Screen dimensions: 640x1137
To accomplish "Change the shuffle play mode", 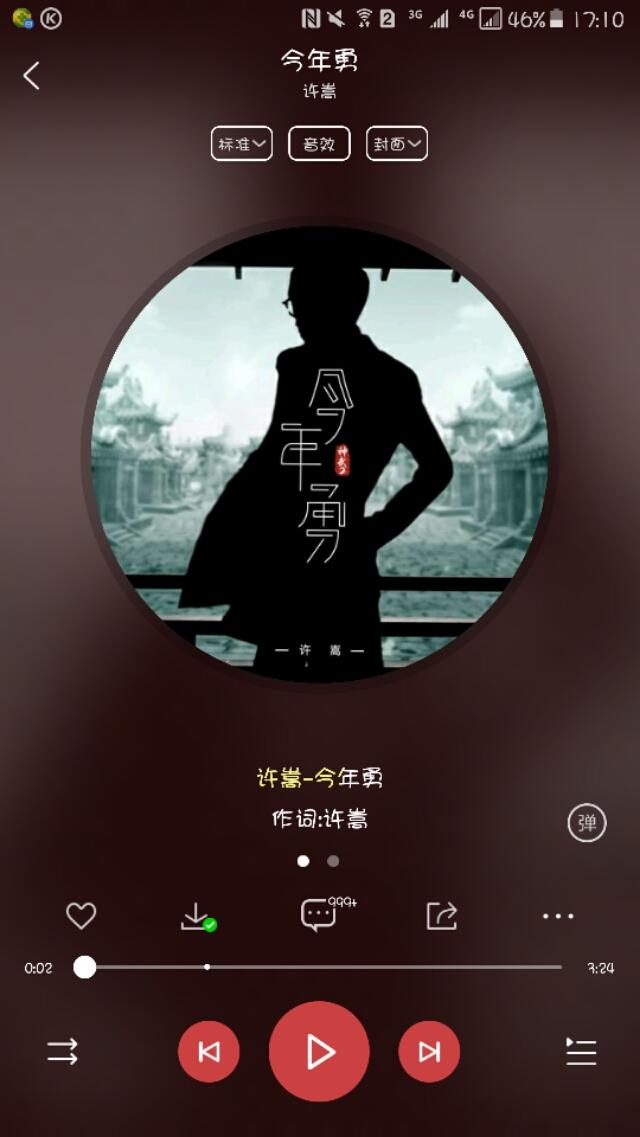I will pyautogui.click(x=62, y=1051).
